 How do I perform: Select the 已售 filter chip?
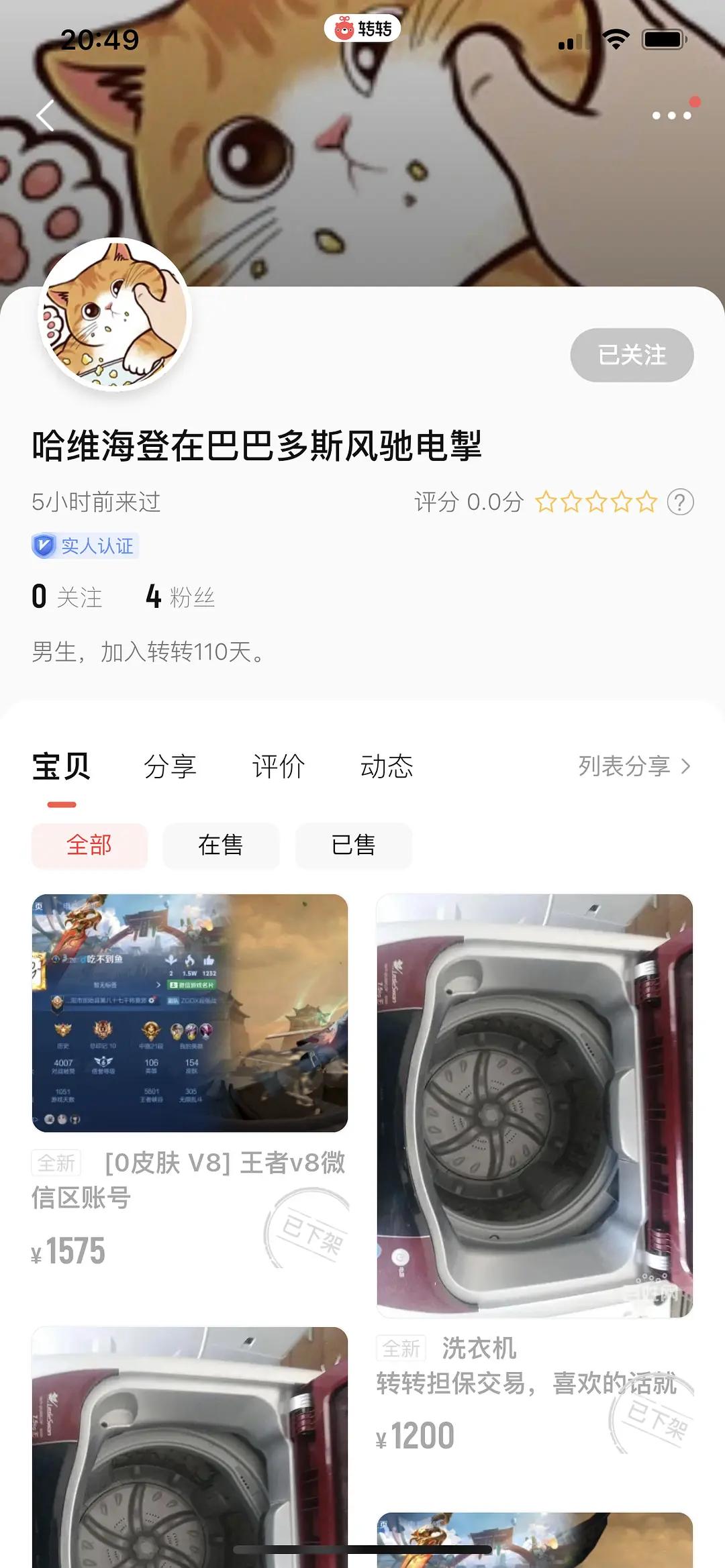(354, 846)
